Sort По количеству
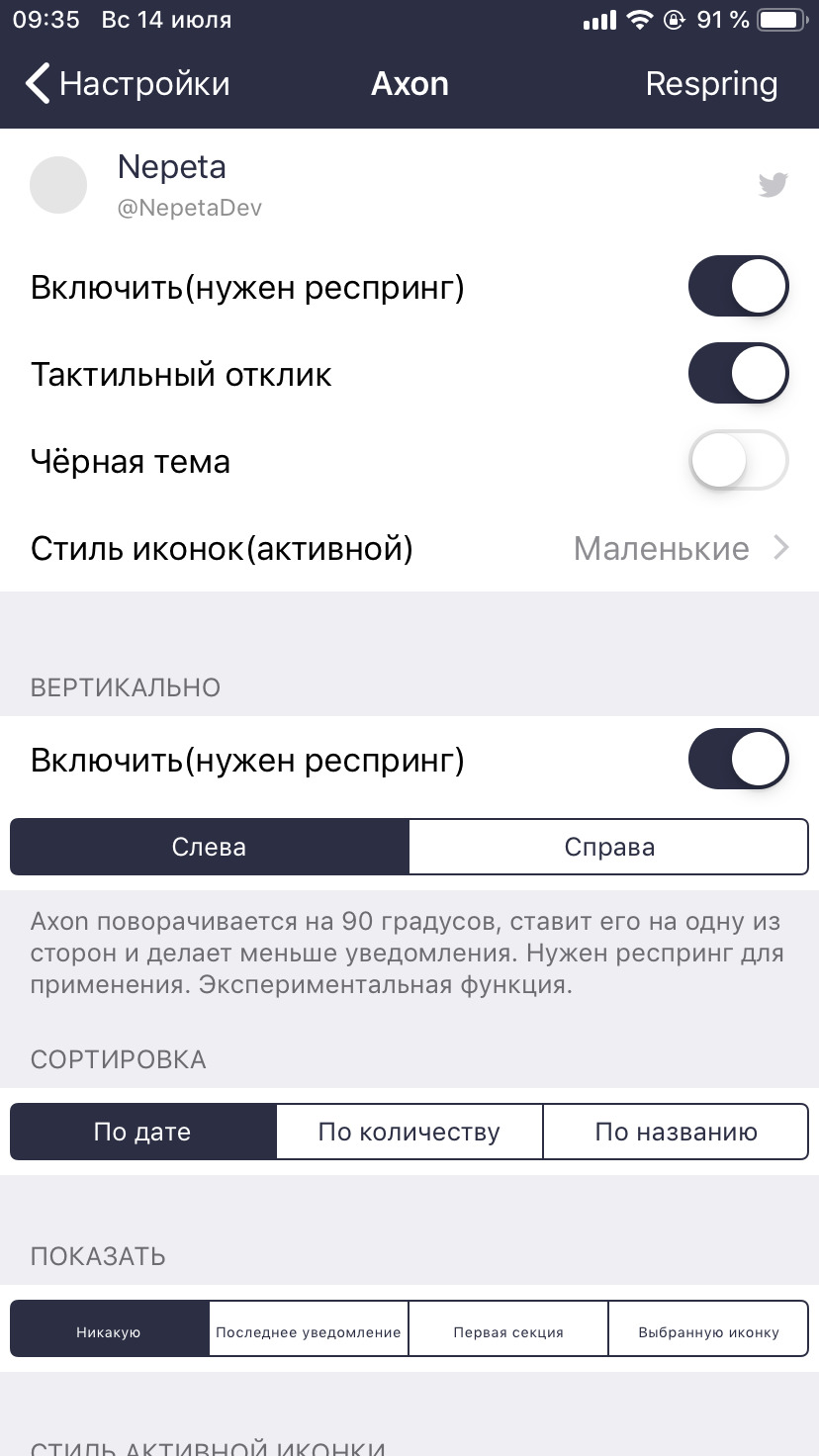 pos(409,1132)
